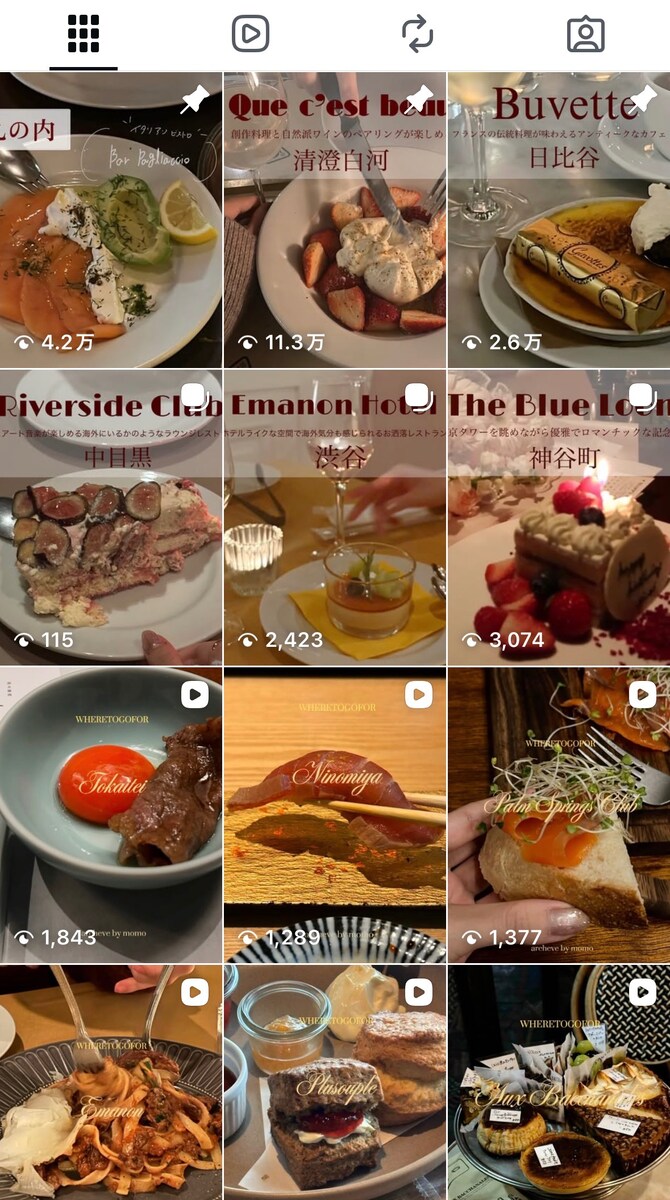This screenshot has height=1200, width=670.
Task: Play the Tokaitei reel
Action: click(x=110, y=816)
